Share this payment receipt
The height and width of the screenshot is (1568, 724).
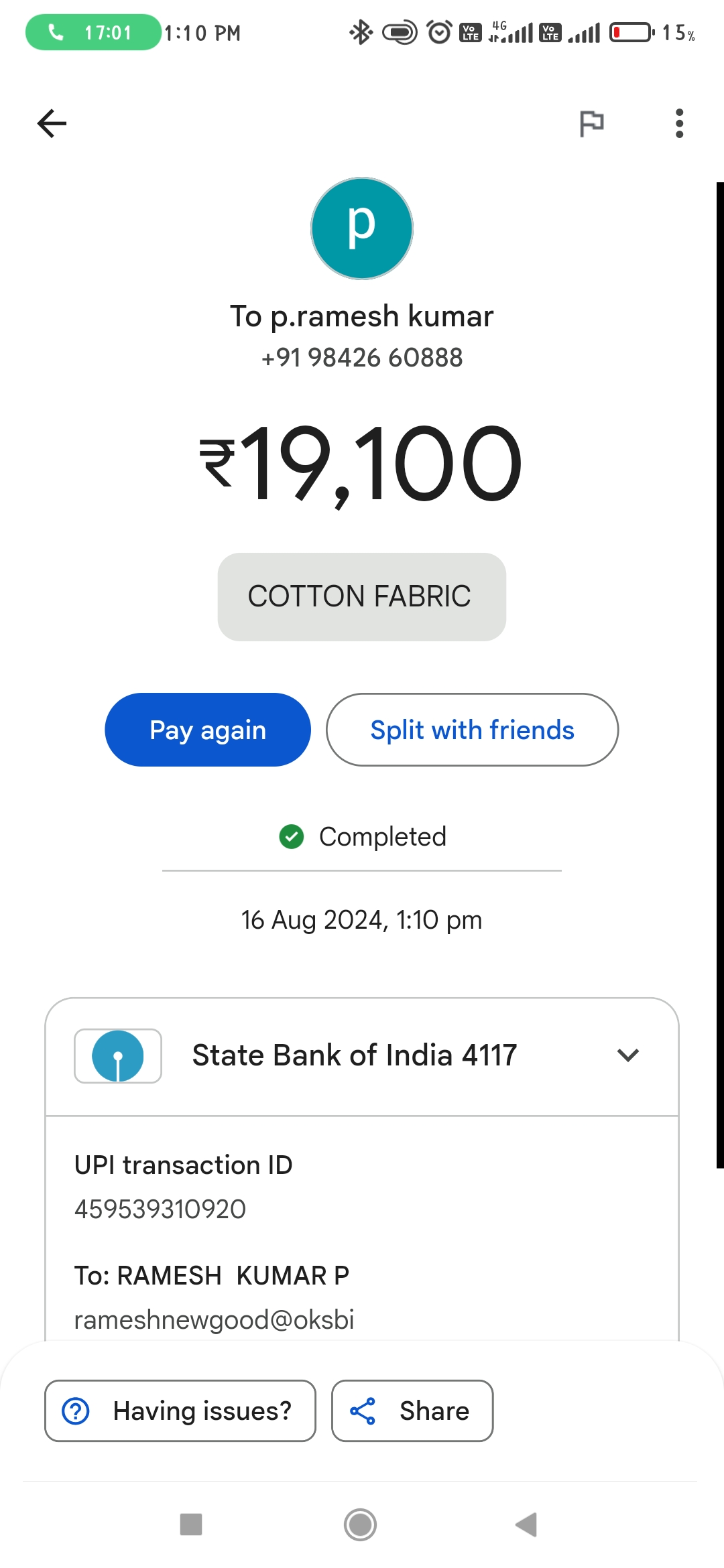click(x=412, y=1411)
